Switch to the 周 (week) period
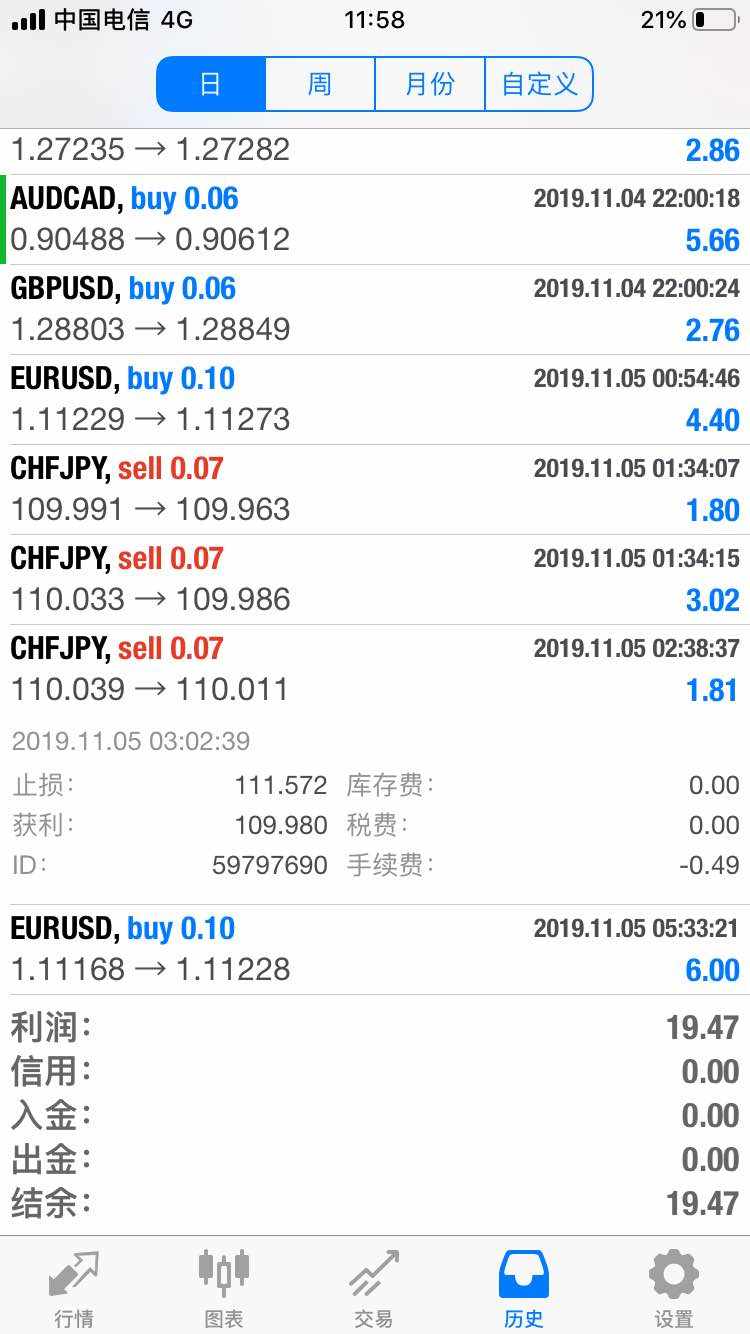 pos(320,84)
